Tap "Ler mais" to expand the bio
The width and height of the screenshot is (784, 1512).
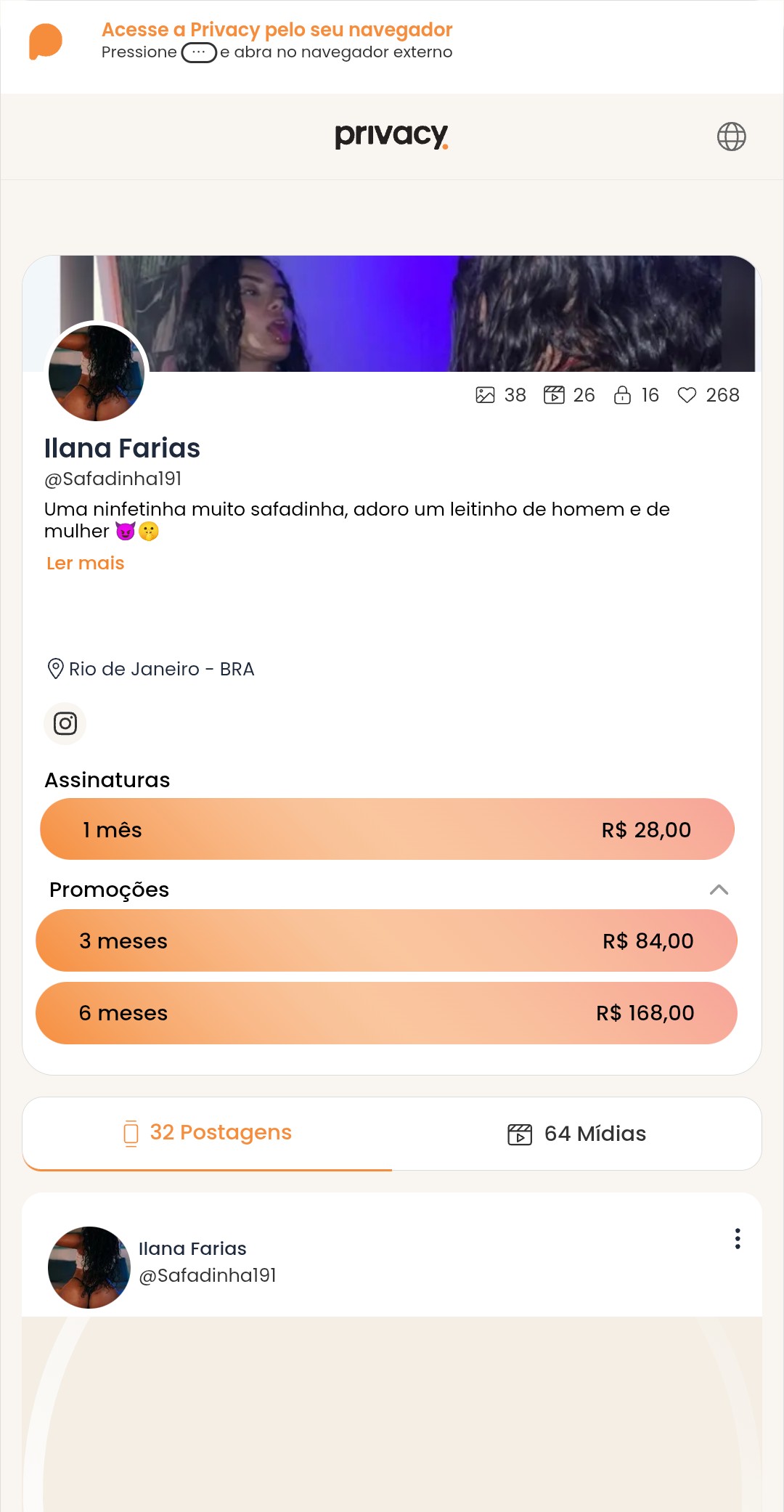[85, 564]
